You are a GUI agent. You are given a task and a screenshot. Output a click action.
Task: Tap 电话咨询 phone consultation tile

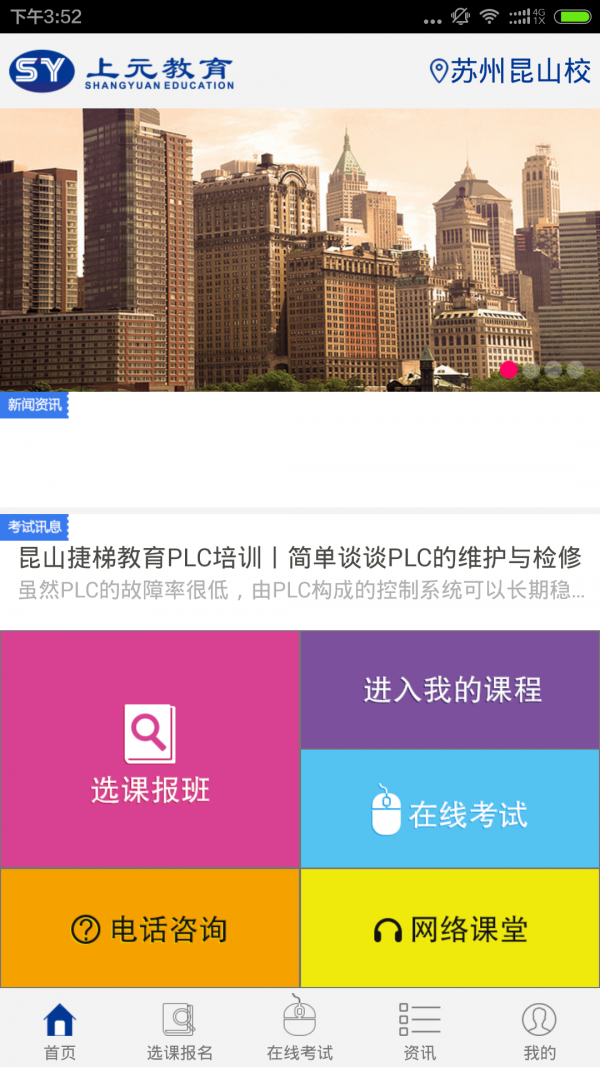click(x=150, y=929)
